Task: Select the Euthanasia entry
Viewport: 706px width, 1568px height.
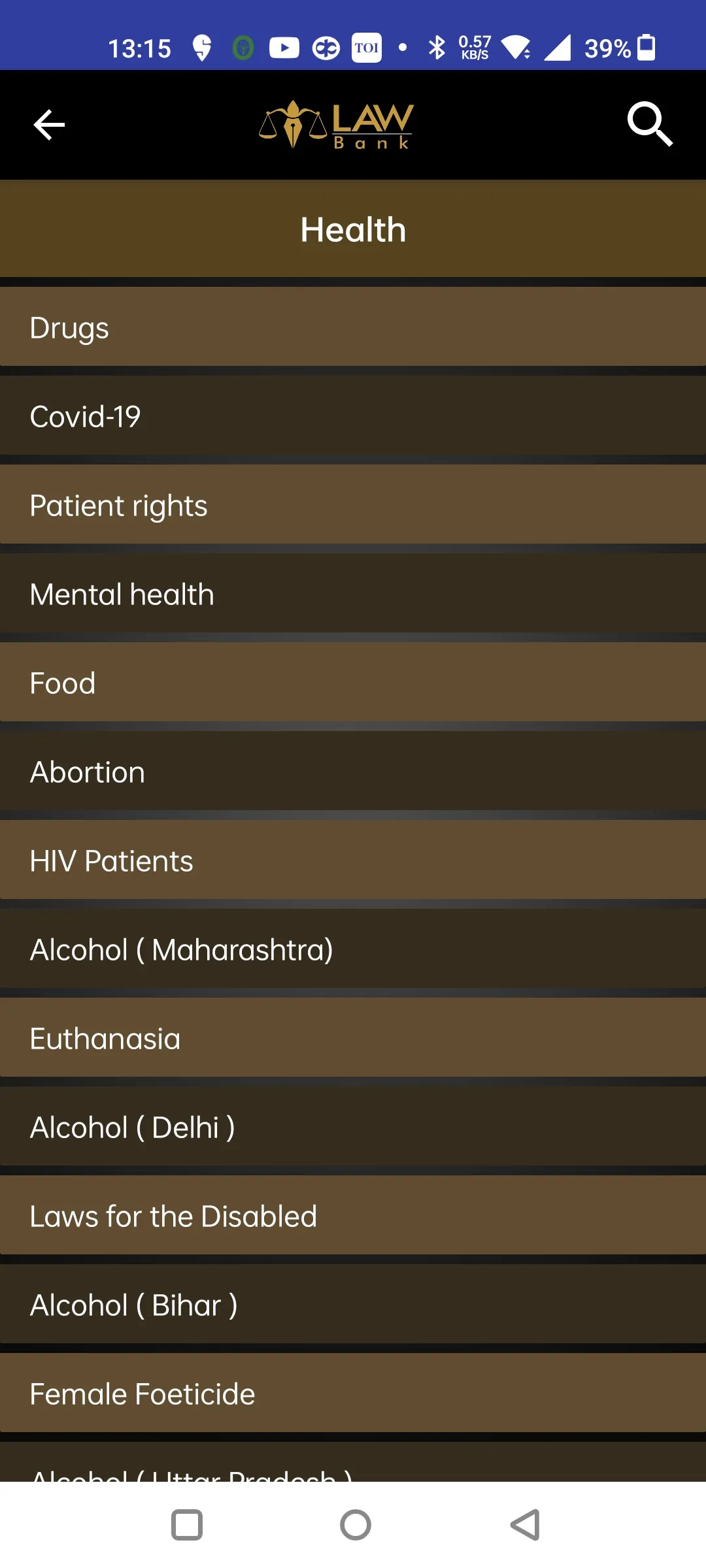Action: click(353, 1037)
